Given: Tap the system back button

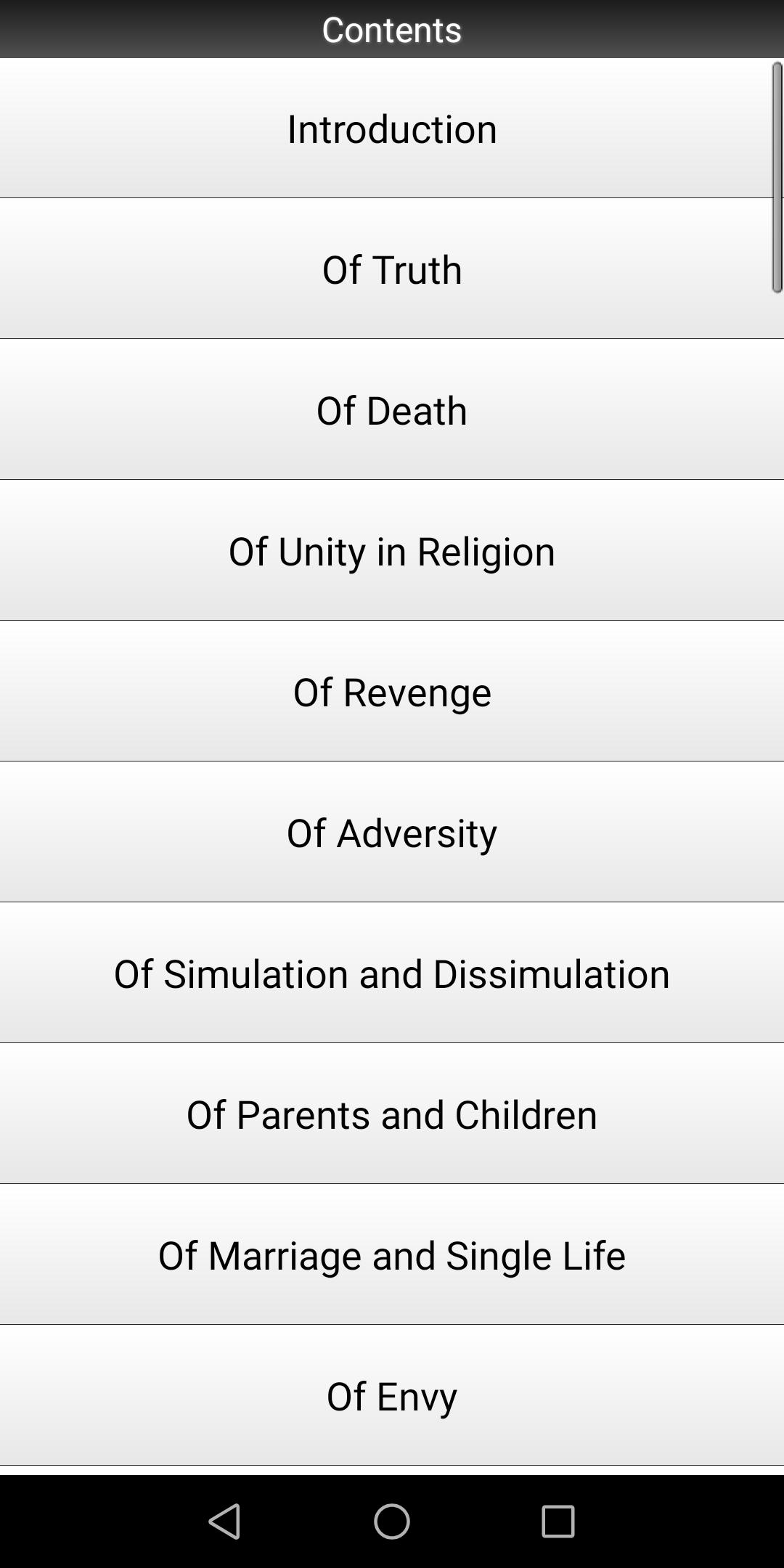Looking at the screenshot, I should (224, 1521).
